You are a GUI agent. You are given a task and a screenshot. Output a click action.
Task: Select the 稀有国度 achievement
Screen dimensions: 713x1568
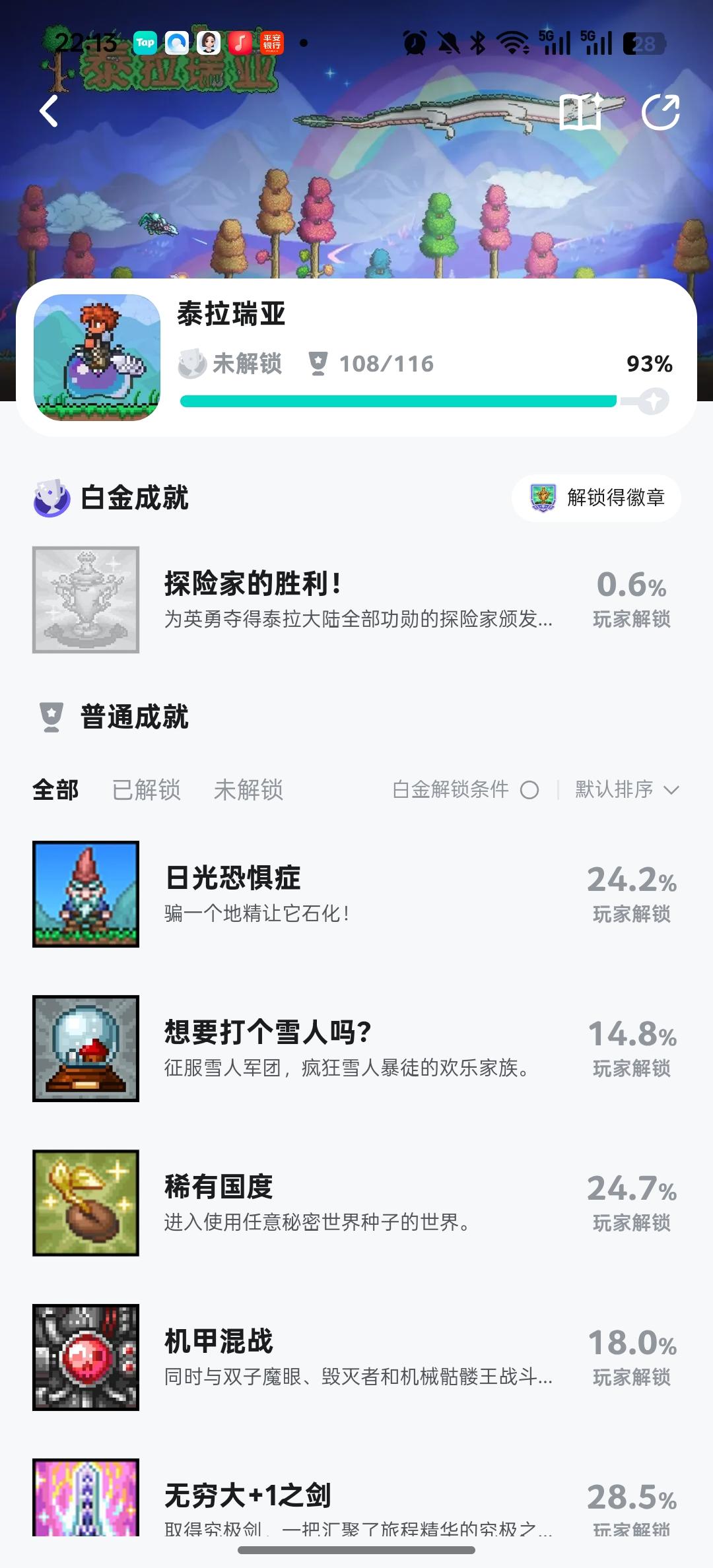tap(356, 1203)
